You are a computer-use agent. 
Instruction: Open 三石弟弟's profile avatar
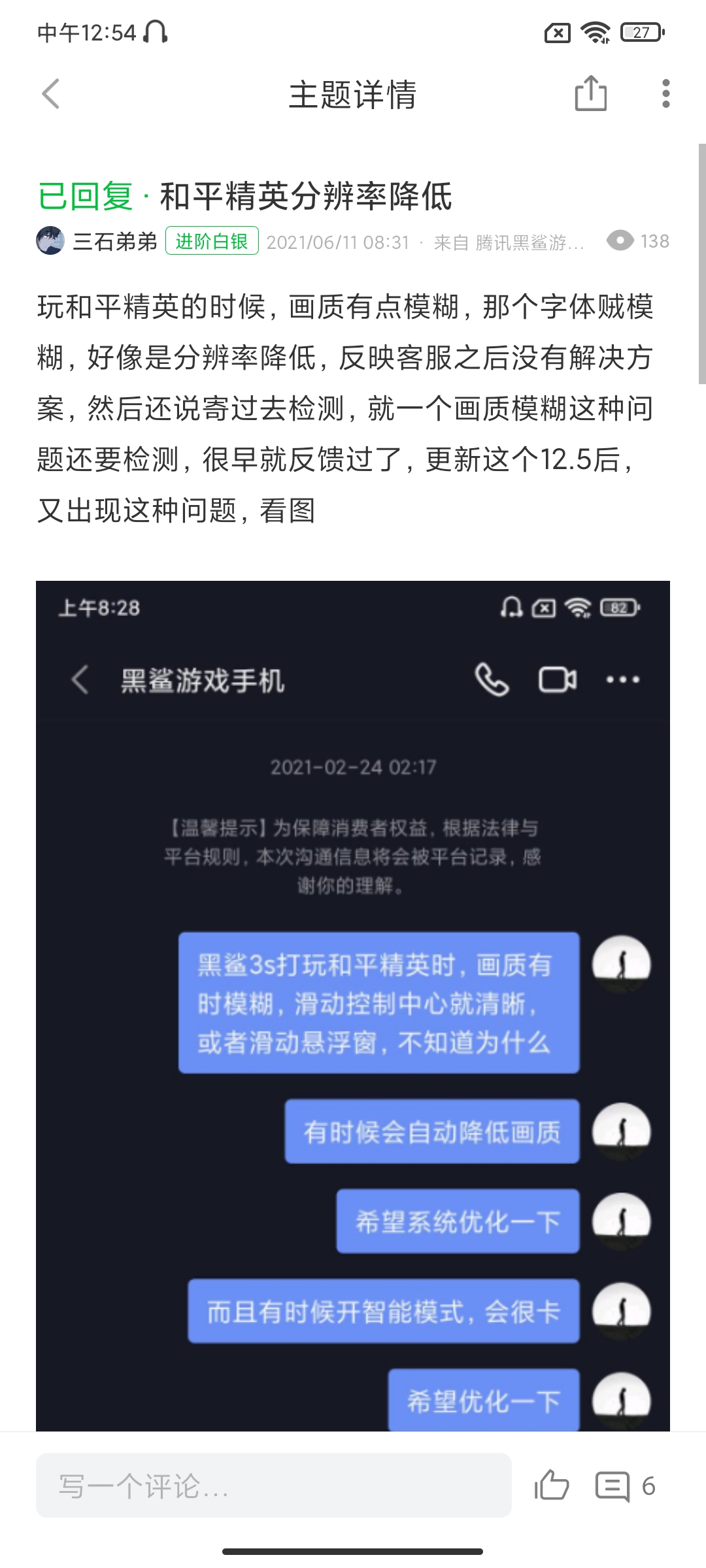click(50, 241)
